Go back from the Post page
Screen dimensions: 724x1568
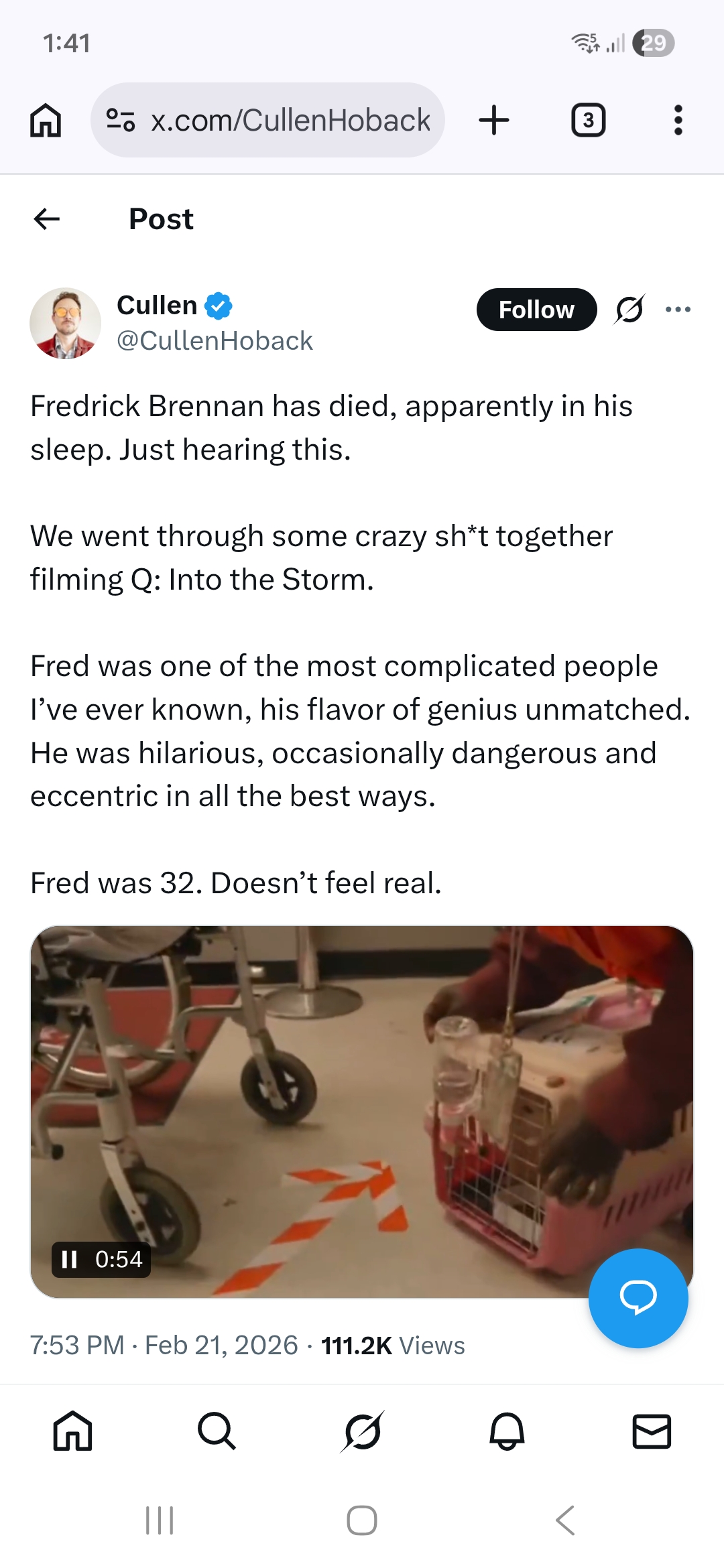coord(47,218)
